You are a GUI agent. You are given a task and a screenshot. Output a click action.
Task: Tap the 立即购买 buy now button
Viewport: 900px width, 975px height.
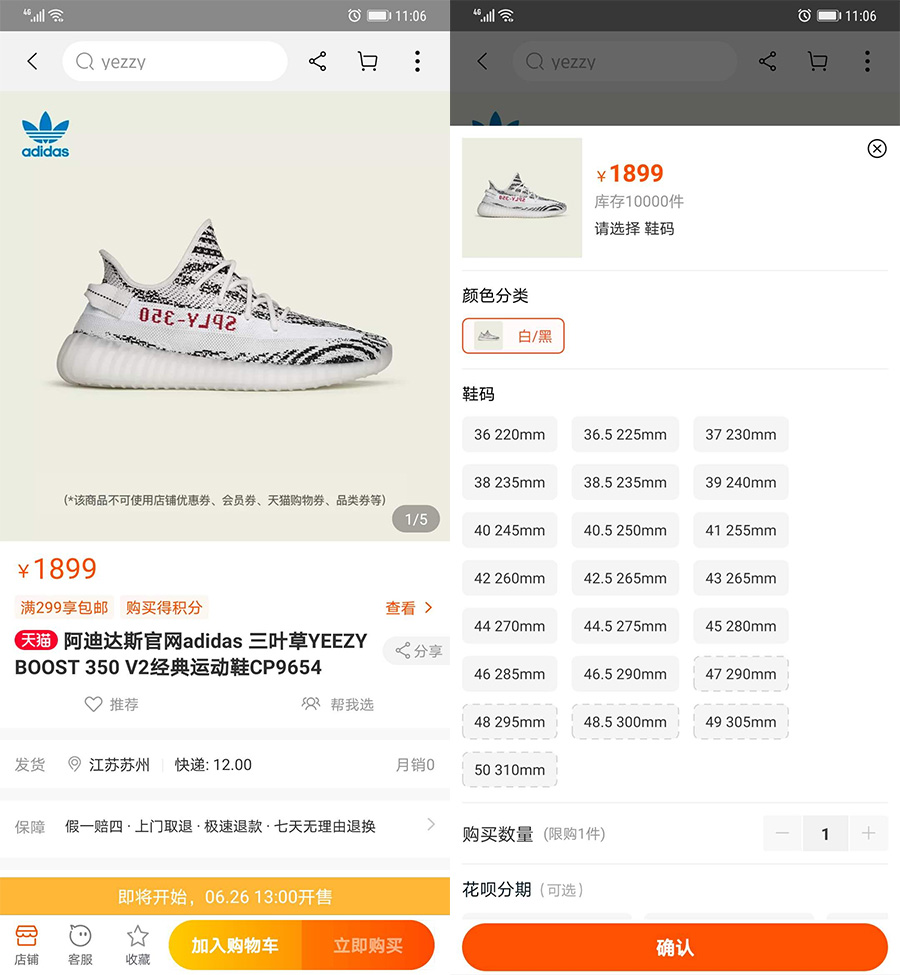(368, 945)
